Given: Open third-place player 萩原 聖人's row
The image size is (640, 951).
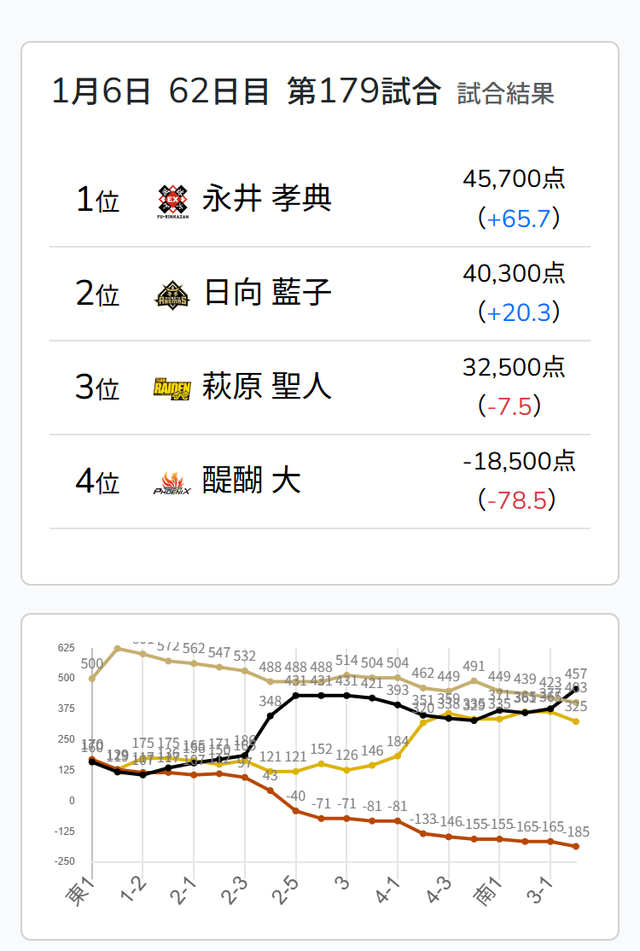Looking at the screenshot, I should tap(320, 388).
